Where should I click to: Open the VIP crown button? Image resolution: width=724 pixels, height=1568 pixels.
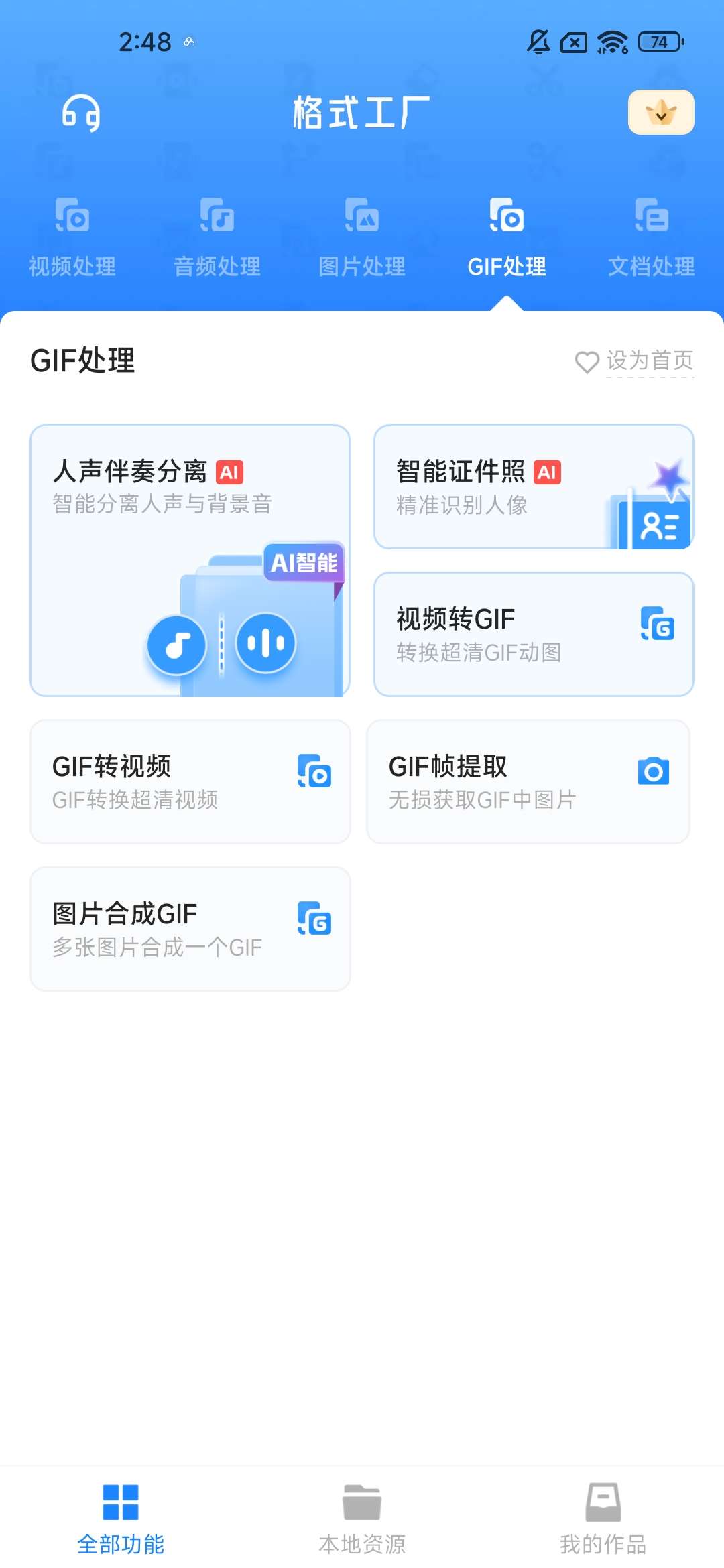point(660,113)
